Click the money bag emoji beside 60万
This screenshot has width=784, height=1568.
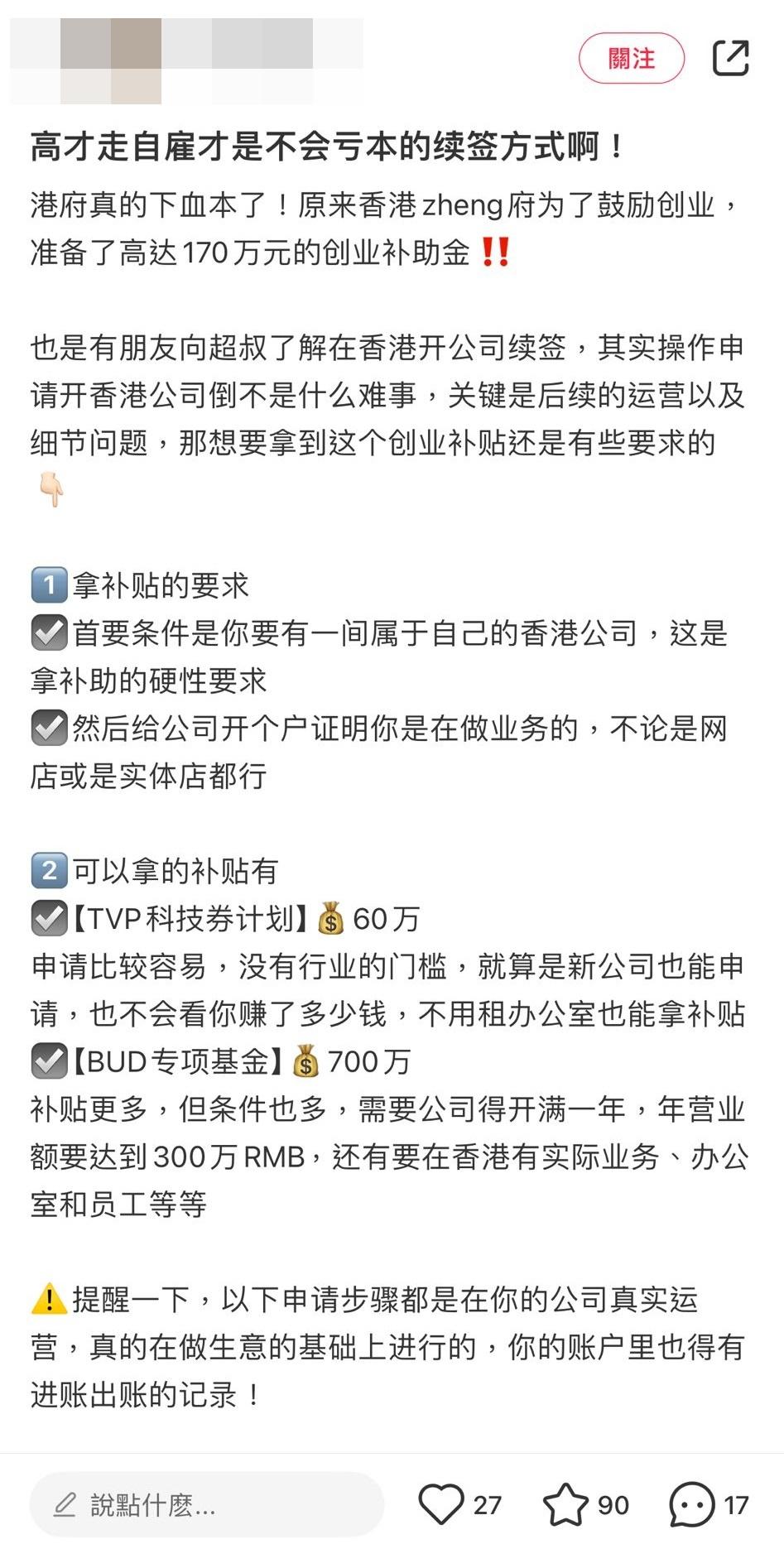[330, 916]
